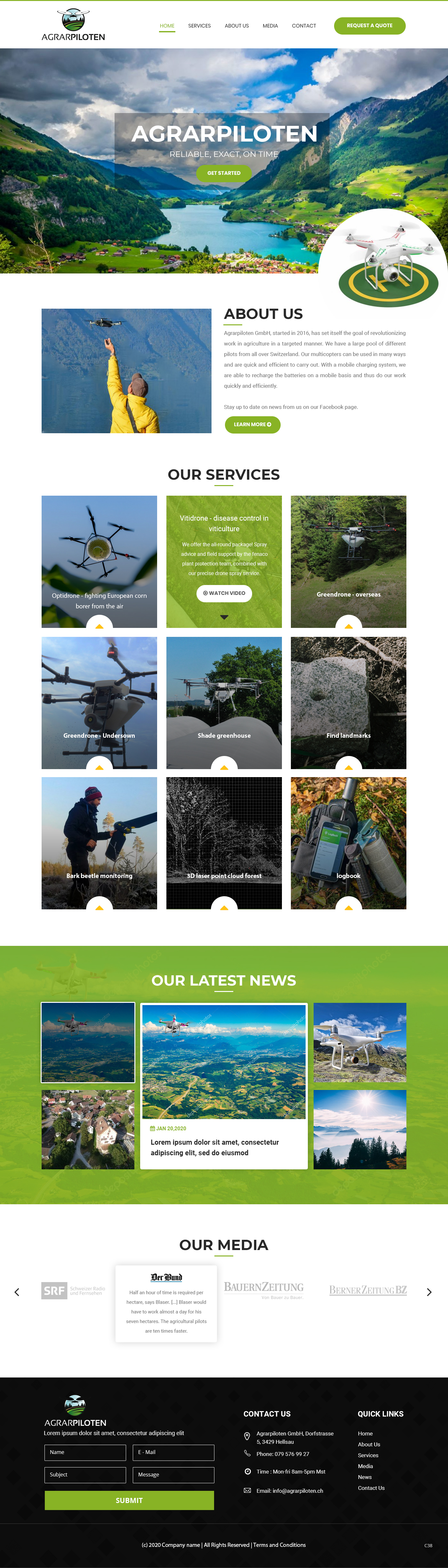Open the Shade greenhouse service card
The image size is (448, 1568).
(x=223, y=735)
